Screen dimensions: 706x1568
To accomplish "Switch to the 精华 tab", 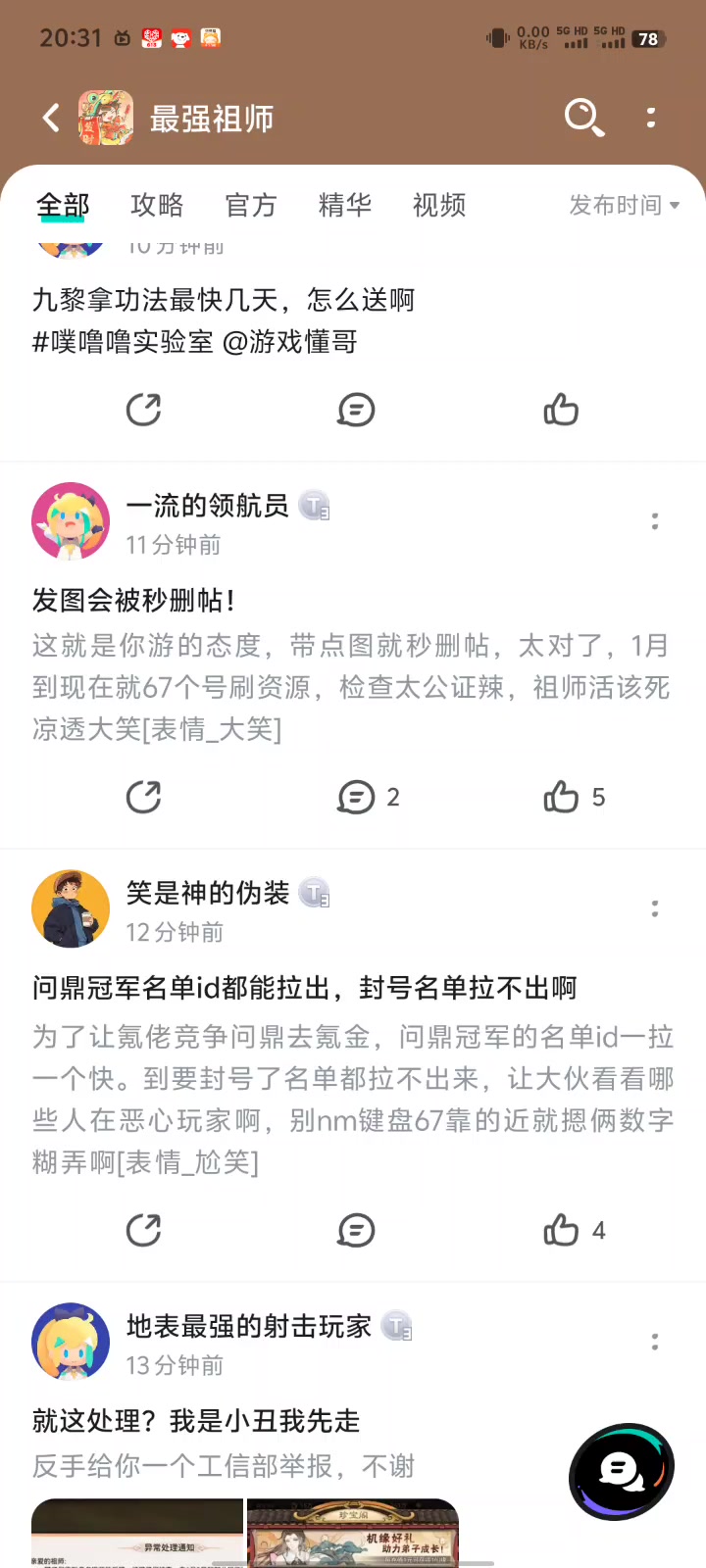I will point(345,205).
